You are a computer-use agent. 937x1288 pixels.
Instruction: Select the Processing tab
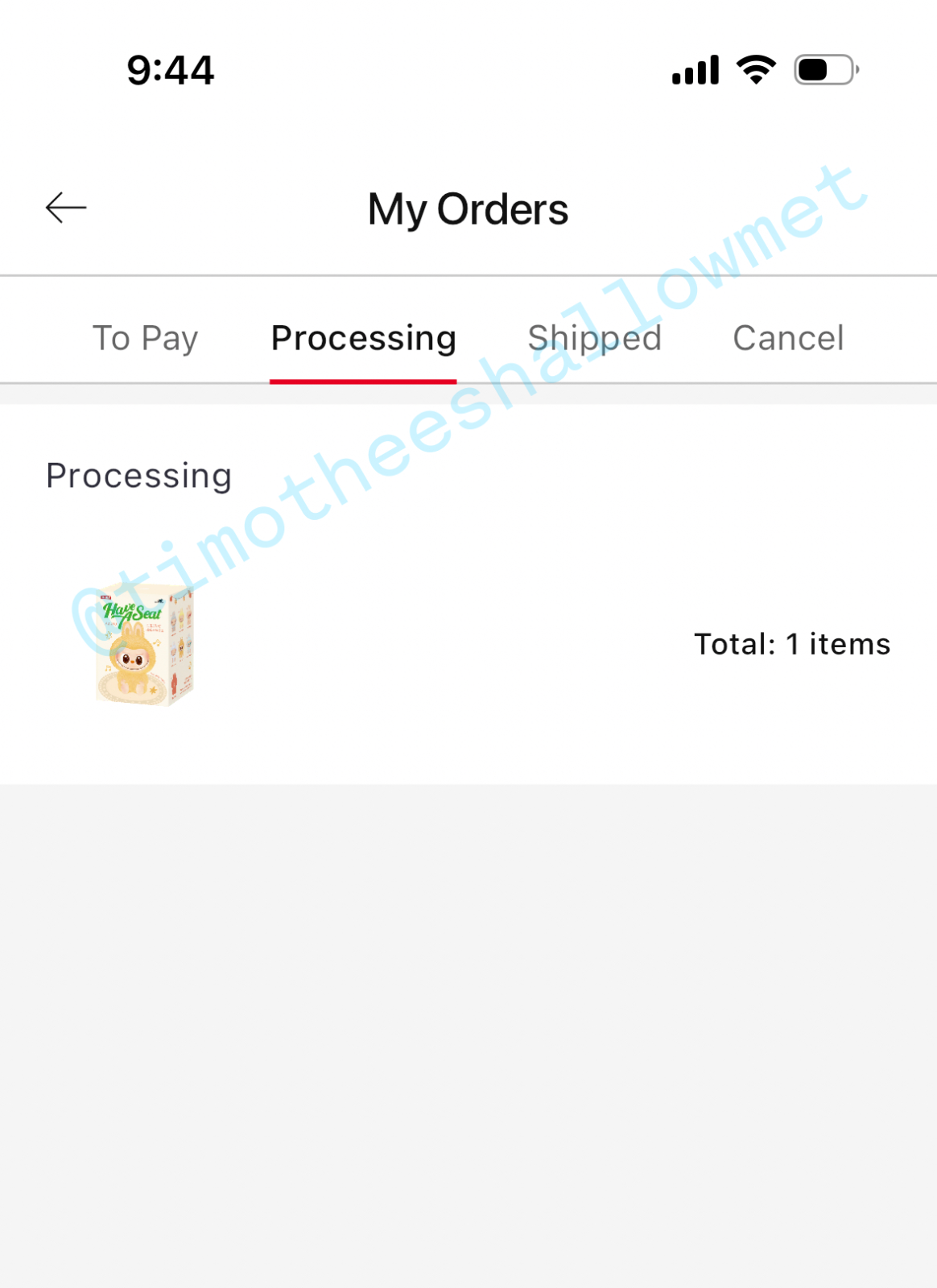(363, 338)
